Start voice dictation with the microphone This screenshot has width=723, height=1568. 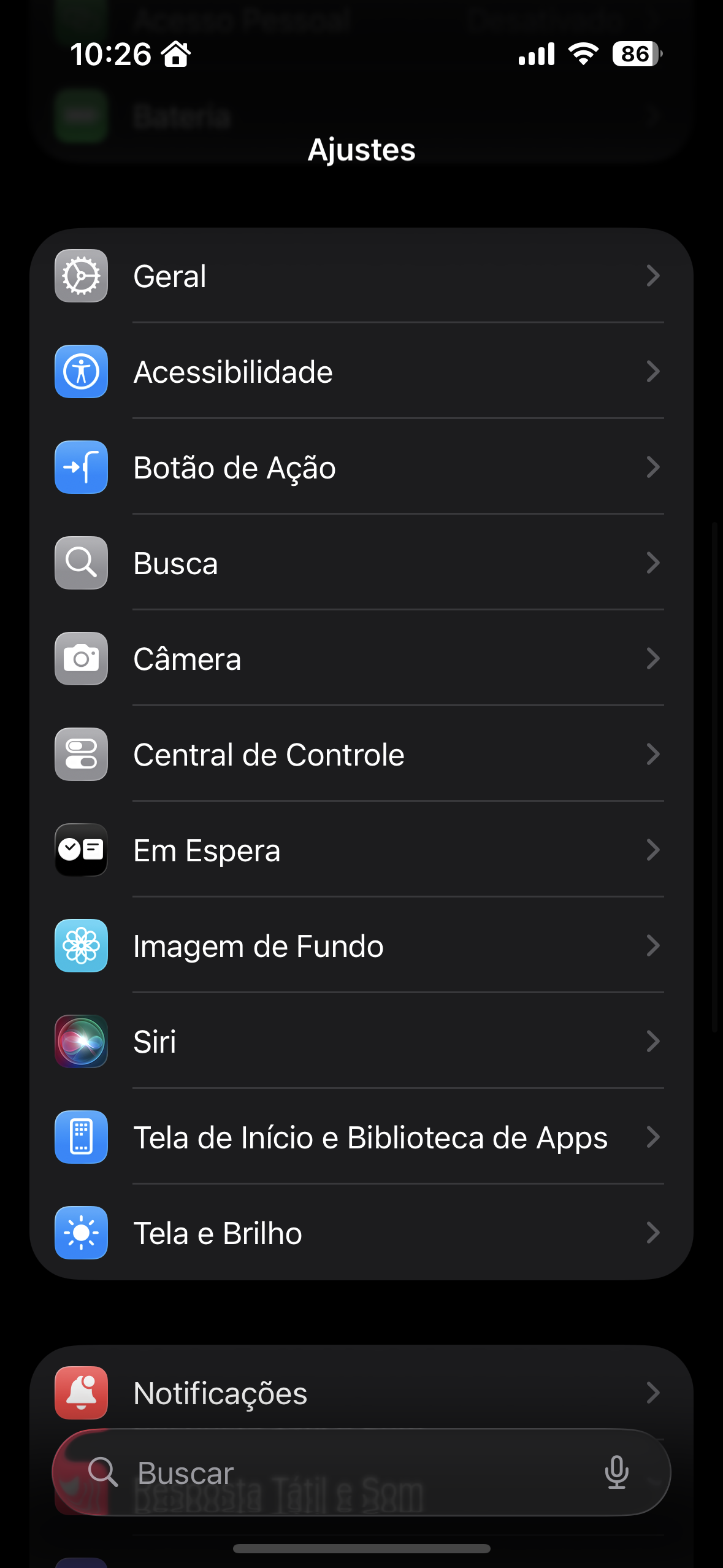pos(616,1472)
